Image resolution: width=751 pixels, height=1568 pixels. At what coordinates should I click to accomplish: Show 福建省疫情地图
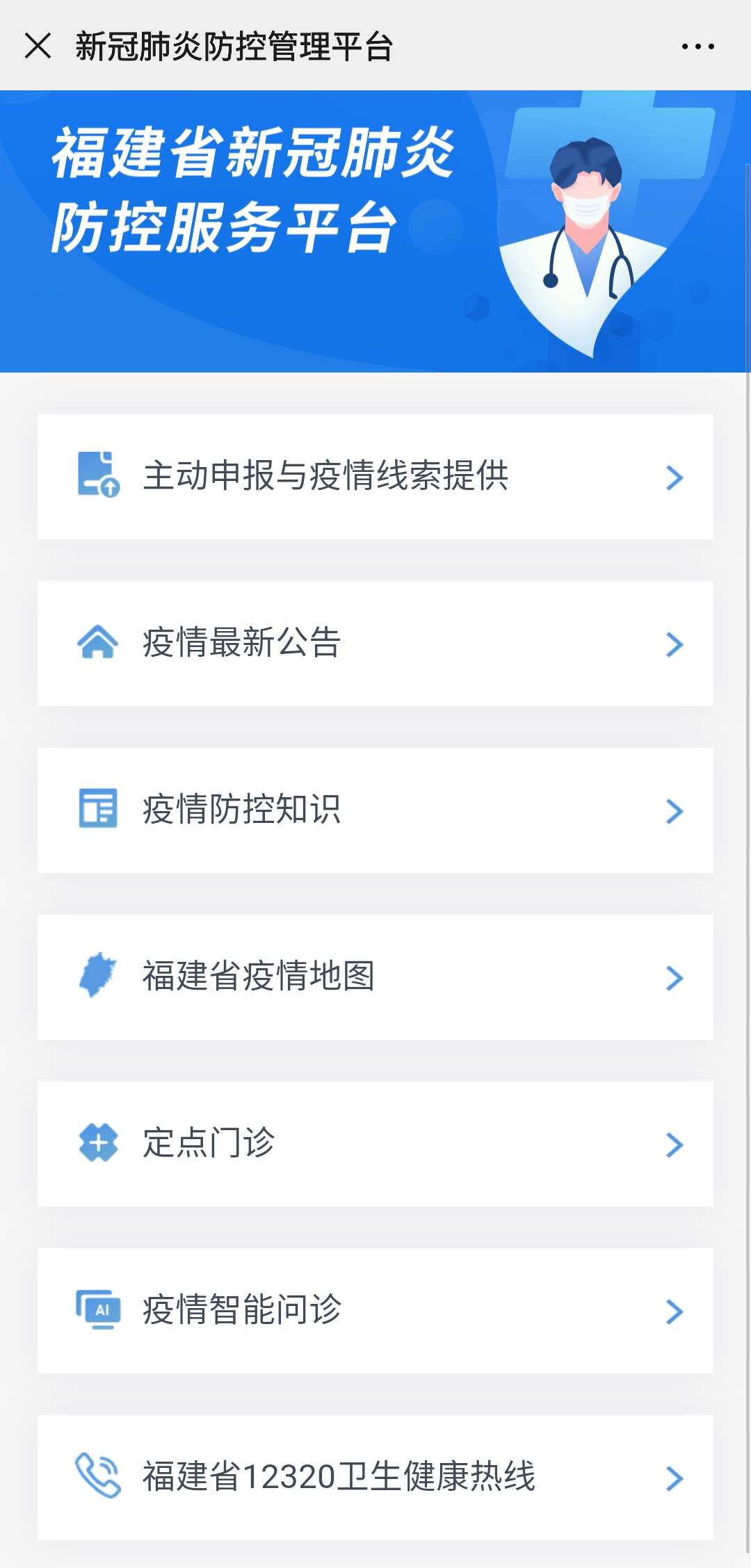[x=375, y=977]
